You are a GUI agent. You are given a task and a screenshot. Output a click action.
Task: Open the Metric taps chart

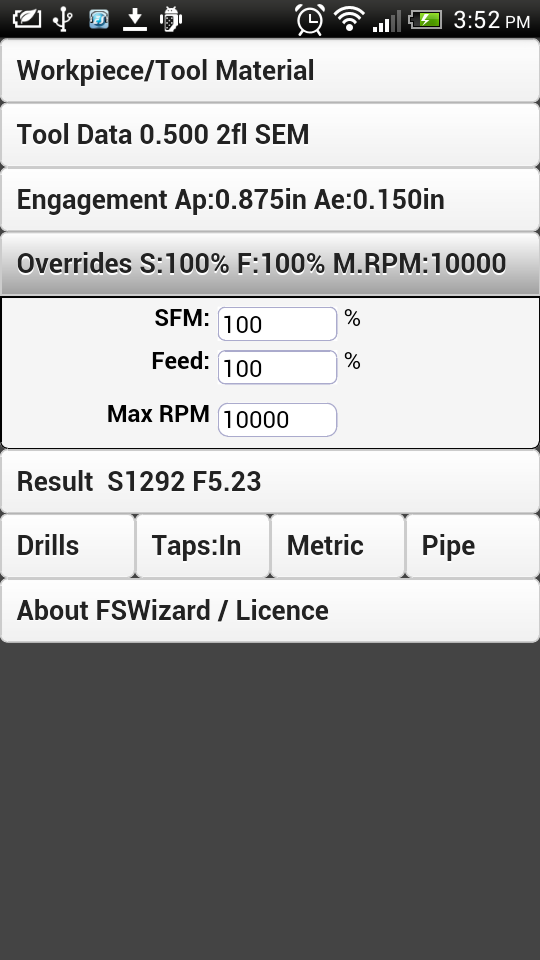tap(337, 546)
